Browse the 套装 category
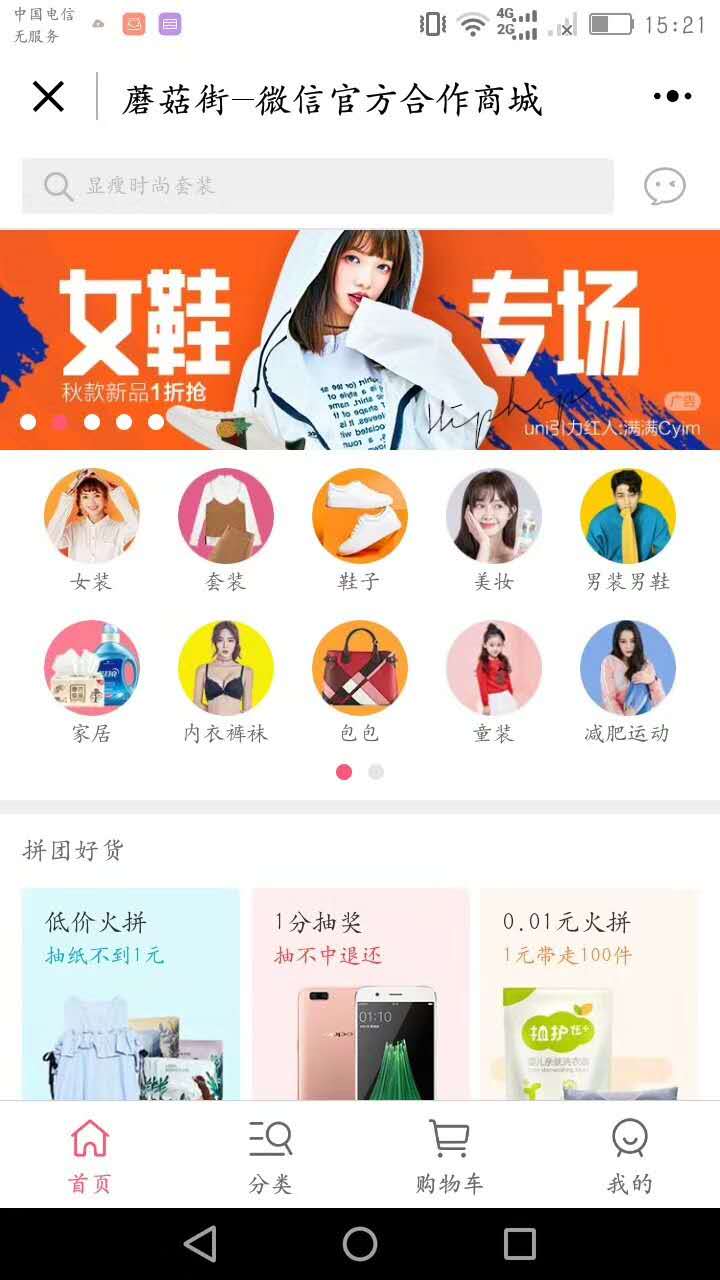This screenshot has width=720, height=1280. click(225, 530)
